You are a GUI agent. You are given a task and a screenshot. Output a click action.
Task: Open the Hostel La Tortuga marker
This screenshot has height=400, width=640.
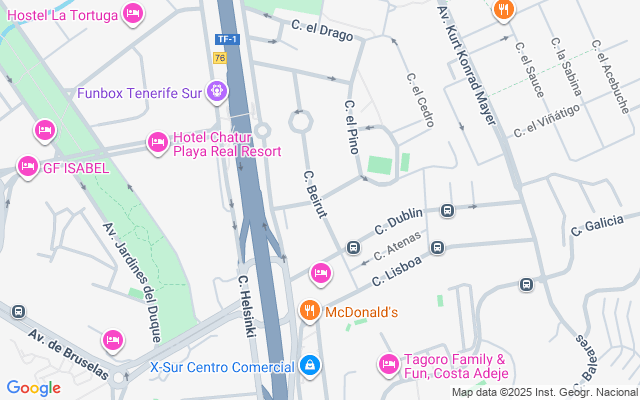[132, 14]
